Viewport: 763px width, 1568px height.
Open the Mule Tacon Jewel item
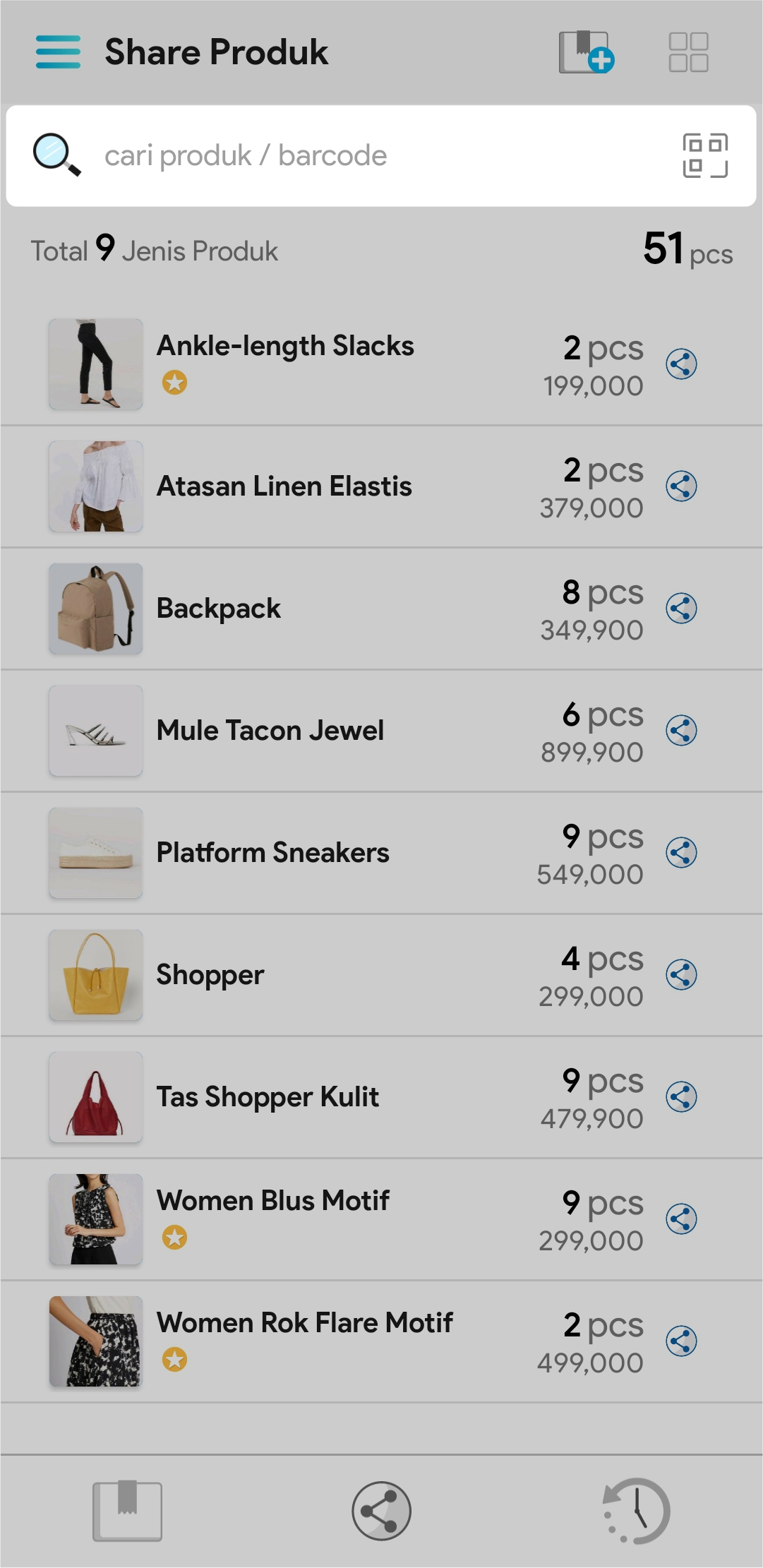click(282, 731)
